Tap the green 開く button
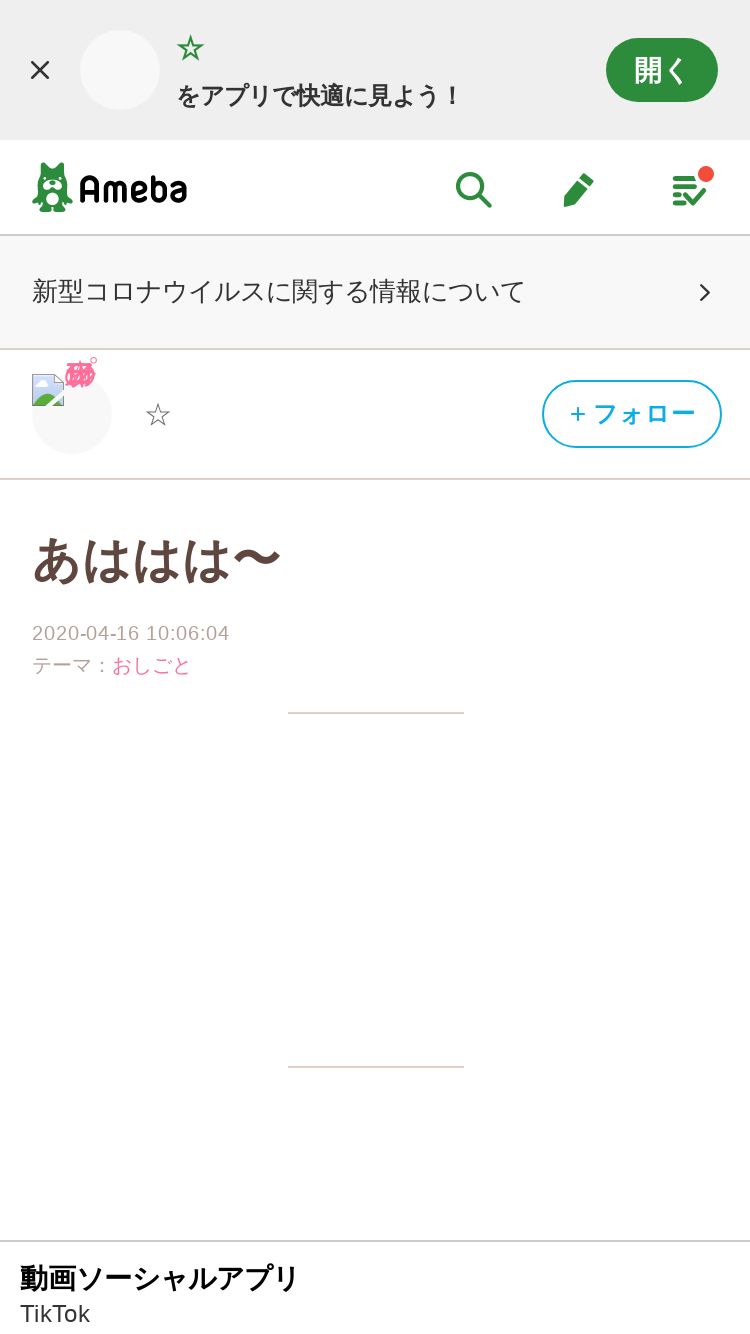750x1334 pixels. coord(662,70)
